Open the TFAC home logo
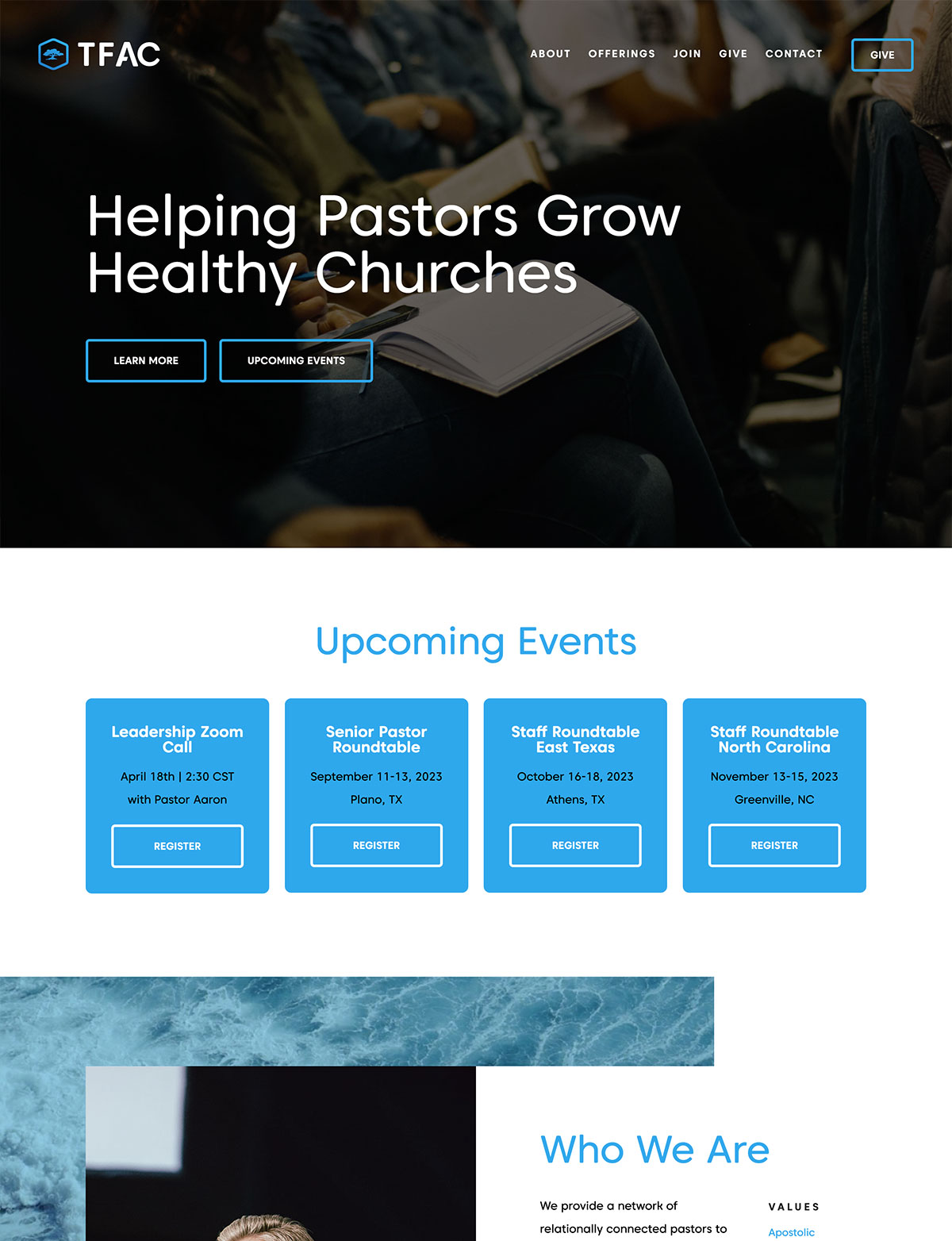 [x=99, y=54]
